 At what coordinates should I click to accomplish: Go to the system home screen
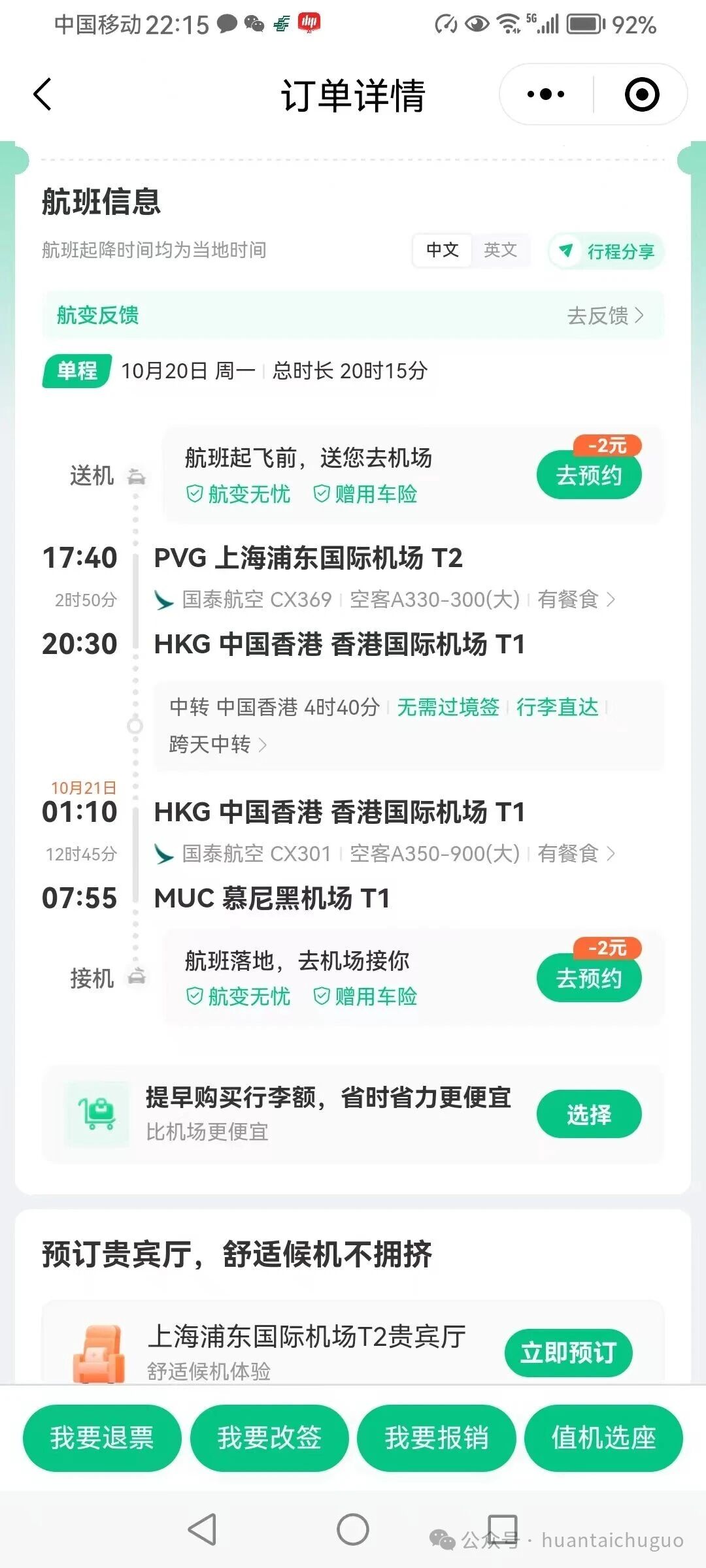pyautogui.click(x=353, y=1529)
